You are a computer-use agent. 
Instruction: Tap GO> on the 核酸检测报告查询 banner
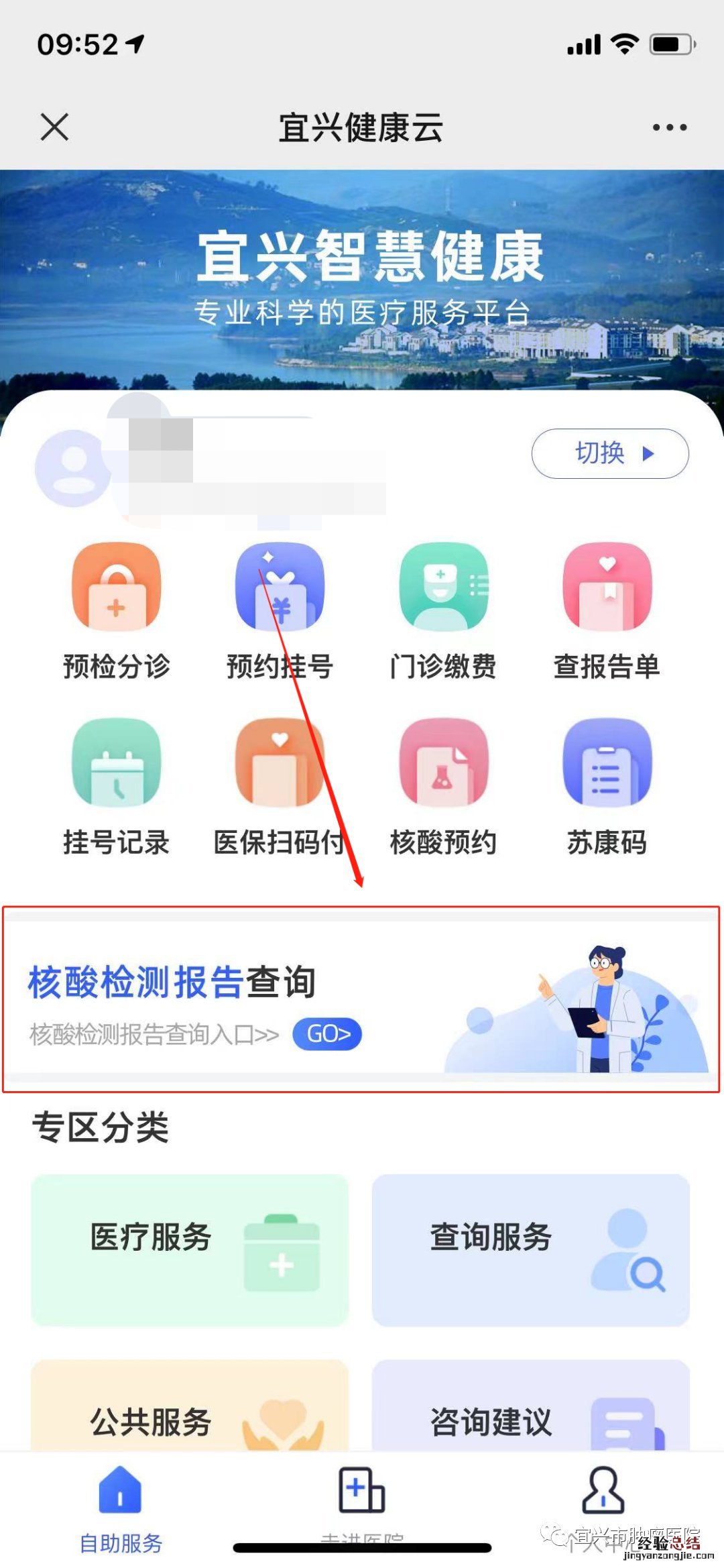click(x=327, y=1033)
